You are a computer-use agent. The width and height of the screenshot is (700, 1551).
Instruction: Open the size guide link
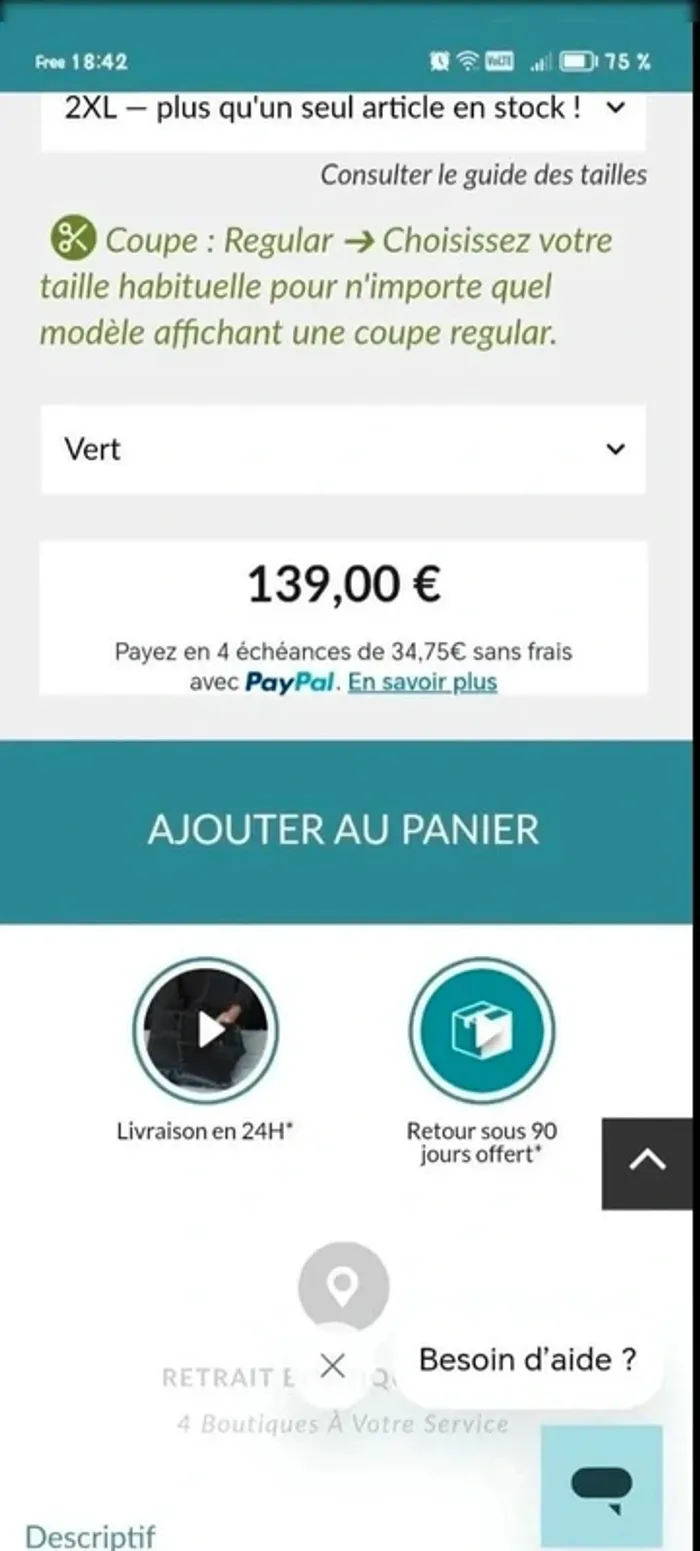(483, 176)
